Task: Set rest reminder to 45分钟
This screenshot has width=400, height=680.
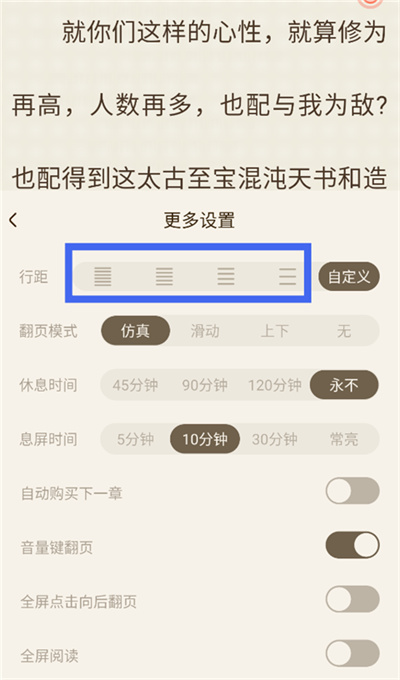Action: 135,385
